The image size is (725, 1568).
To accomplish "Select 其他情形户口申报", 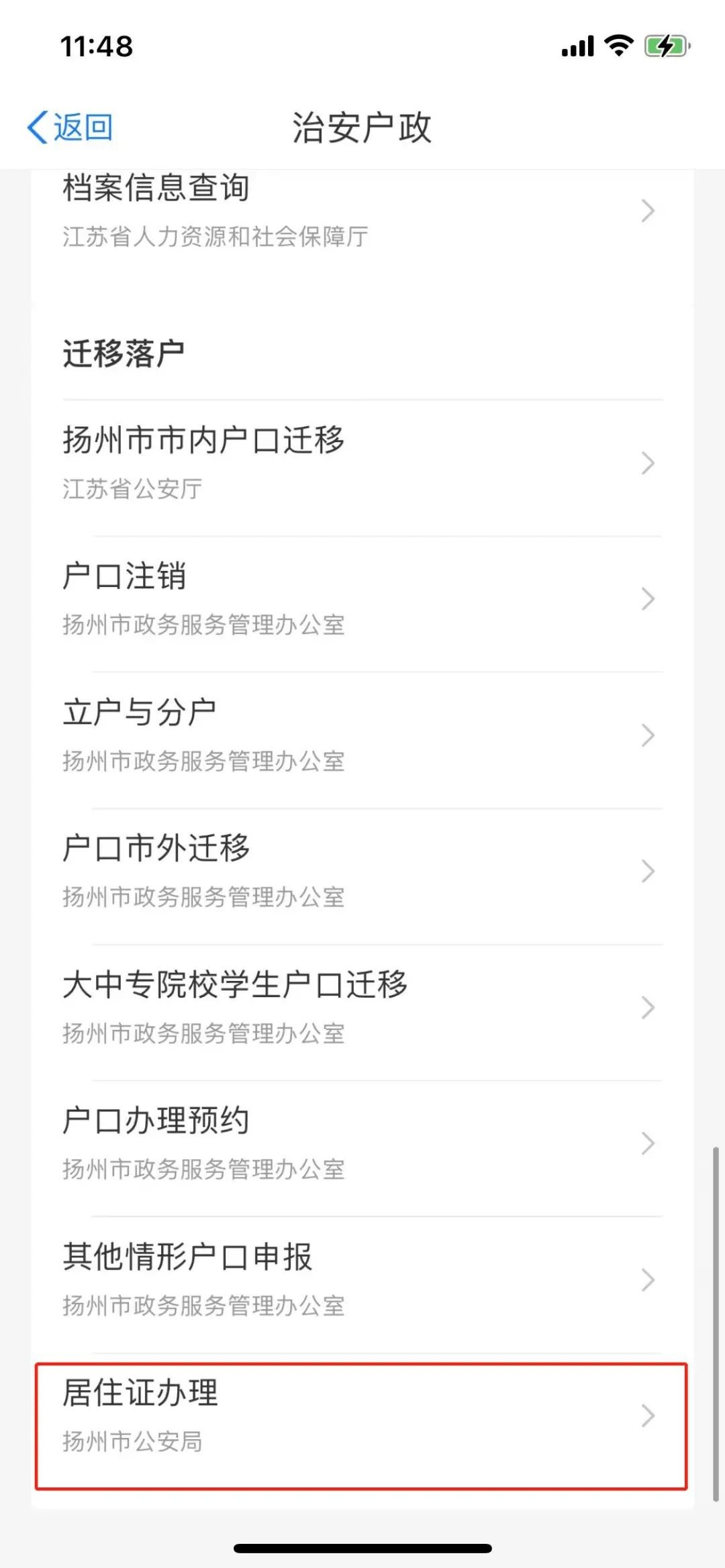I will point(361,1280).
